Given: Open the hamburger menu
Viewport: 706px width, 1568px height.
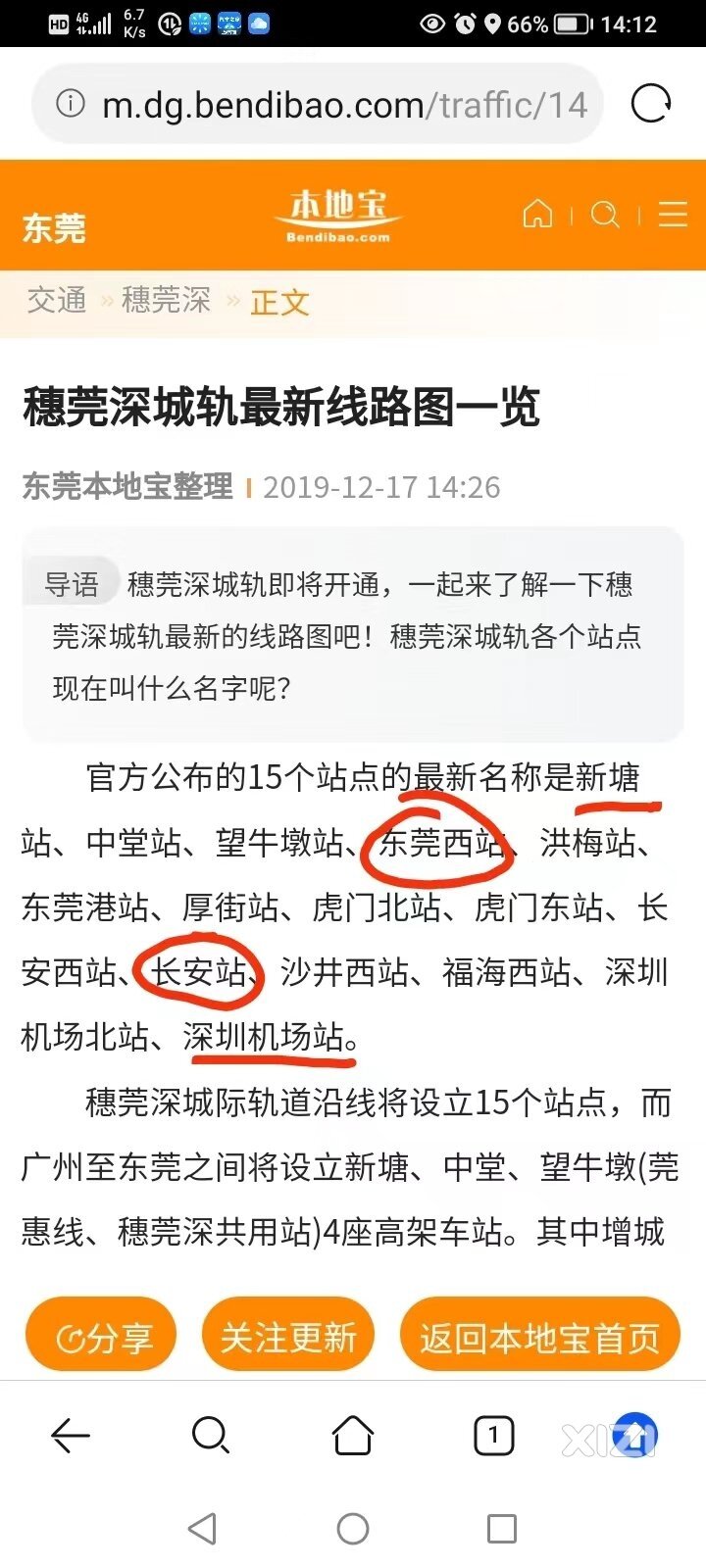Looking at the screenshot, I should (673, 214).
